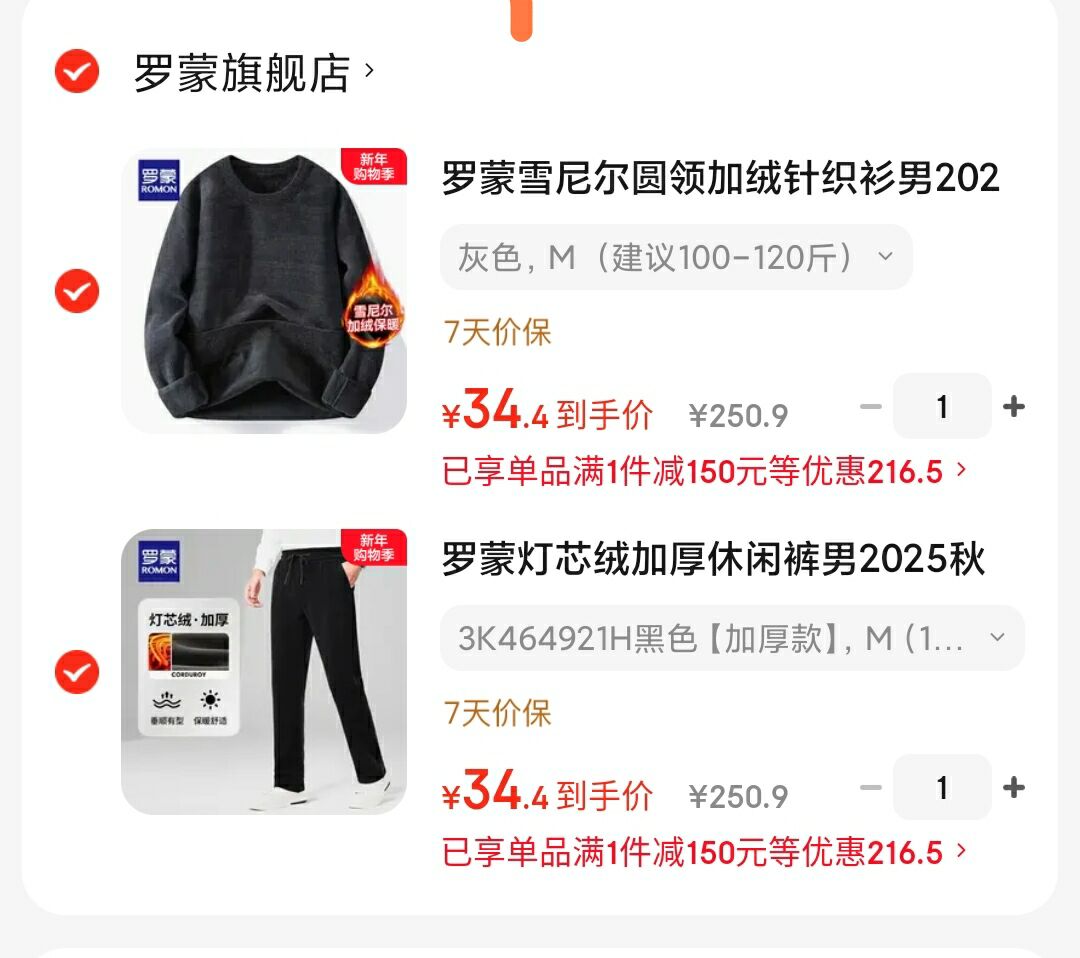Edit the quantity field for 休闲裤

pos(942,788)
